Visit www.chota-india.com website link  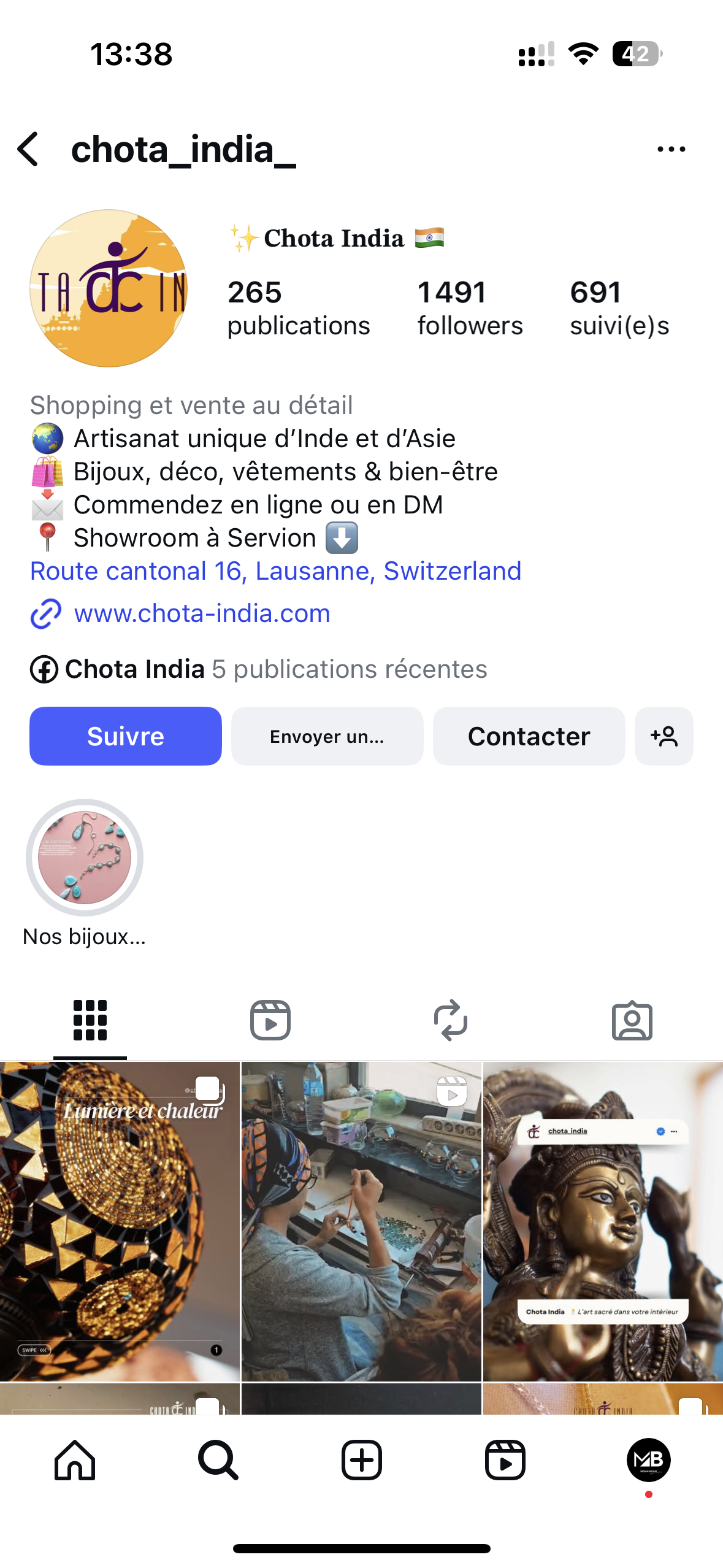click(201, 613)
